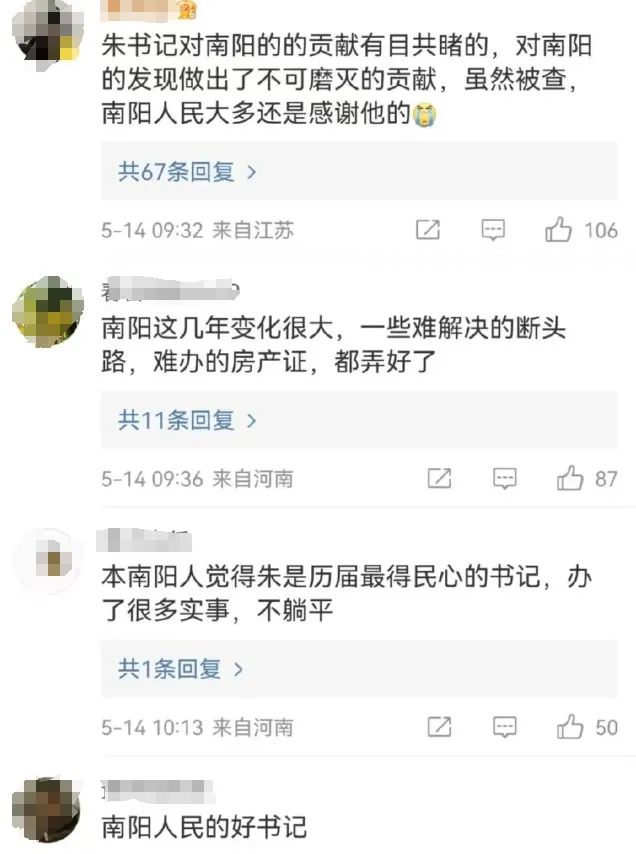Open avatar of 南阳这几年变化很大 commenter
The width and height of the screenshot is (636, 854).
47,313
